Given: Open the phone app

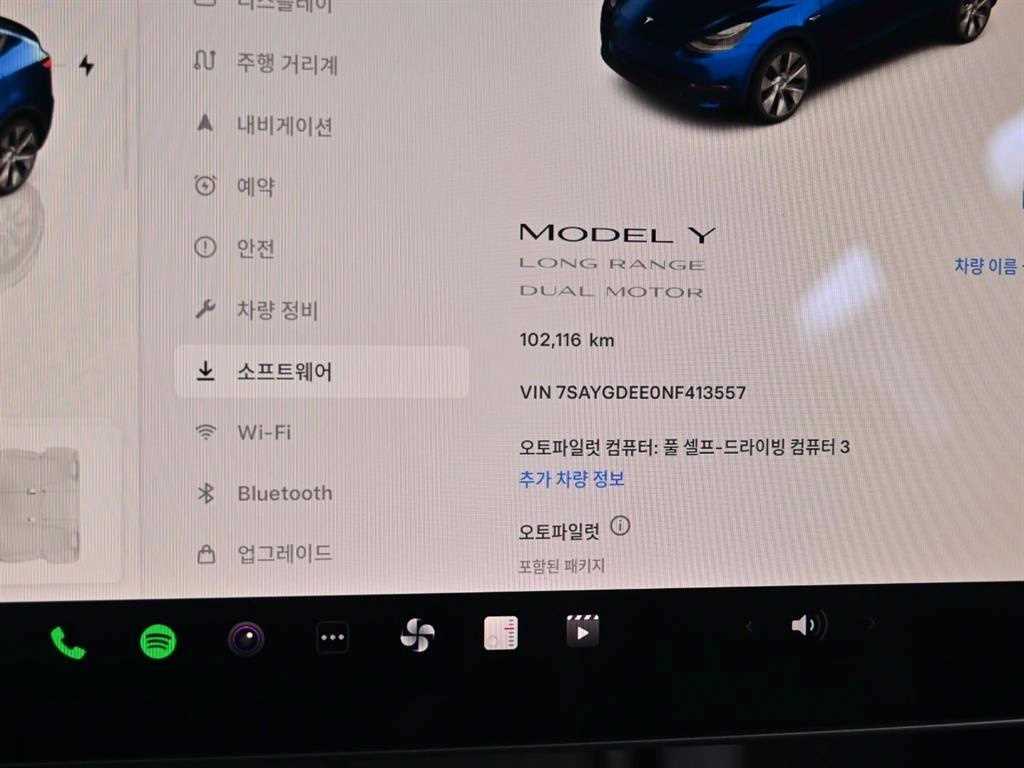Looking at the screenshot, I should [68, 641].
